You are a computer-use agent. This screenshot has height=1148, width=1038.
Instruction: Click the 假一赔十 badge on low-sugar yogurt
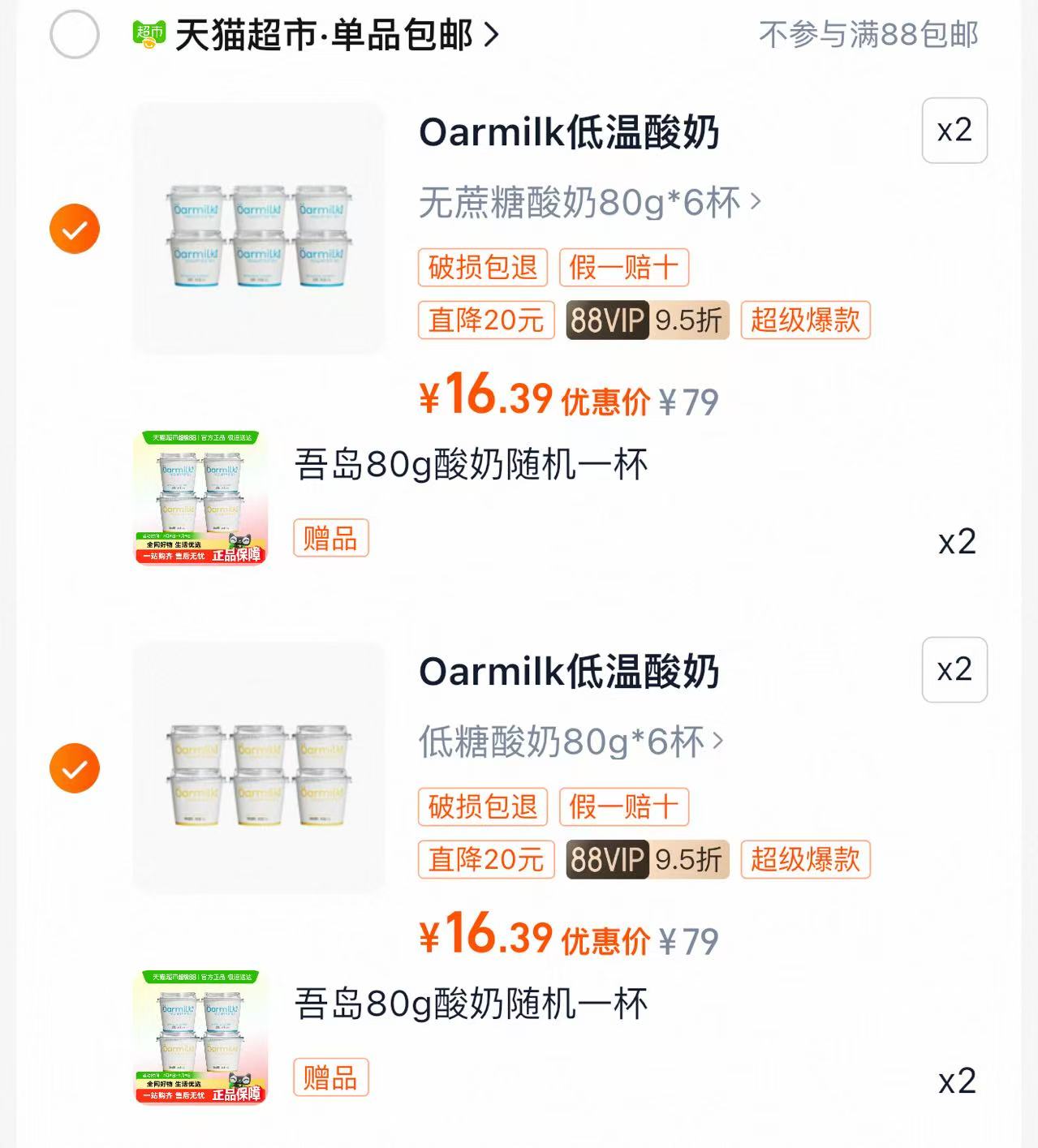(x=623, y=807)
